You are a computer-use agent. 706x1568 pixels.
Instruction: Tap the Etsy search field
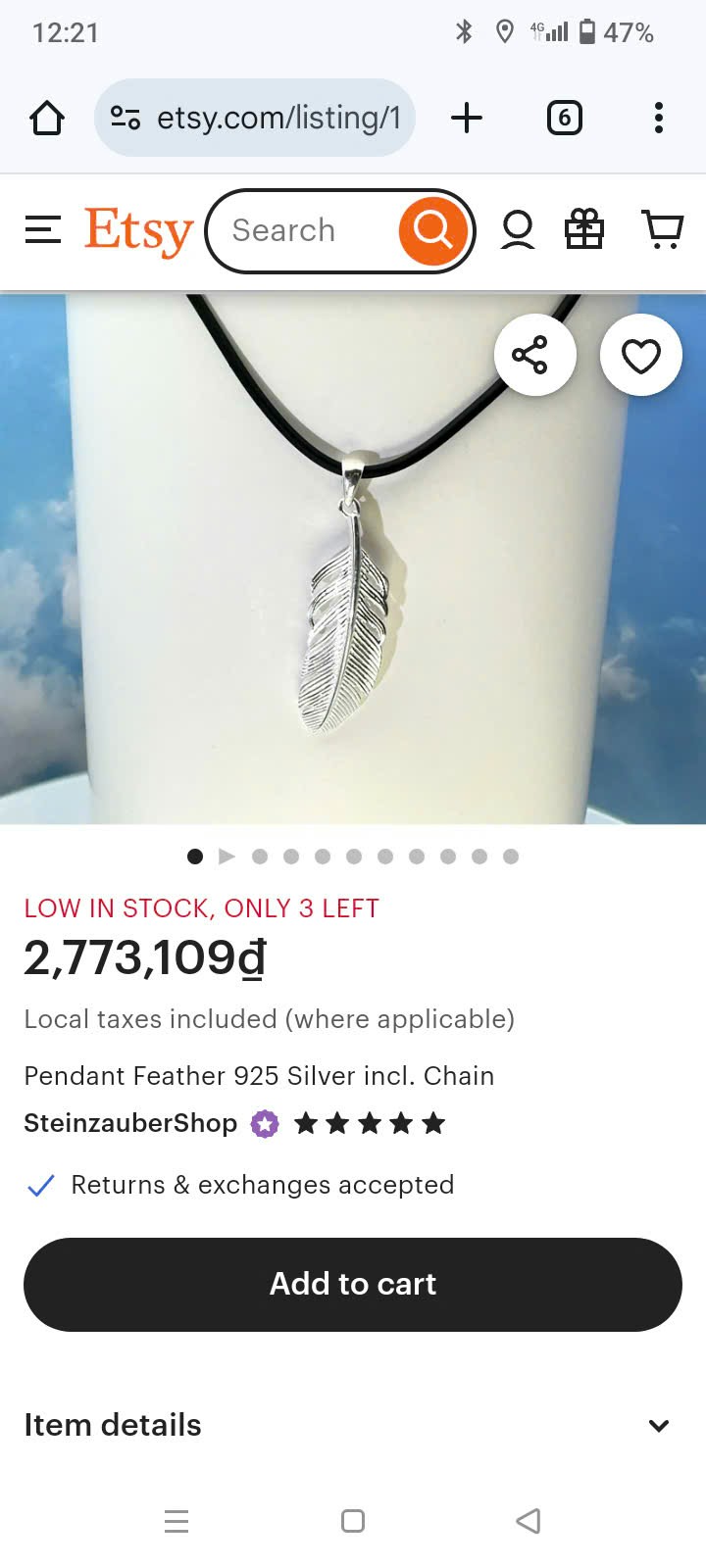click(304, 230)
